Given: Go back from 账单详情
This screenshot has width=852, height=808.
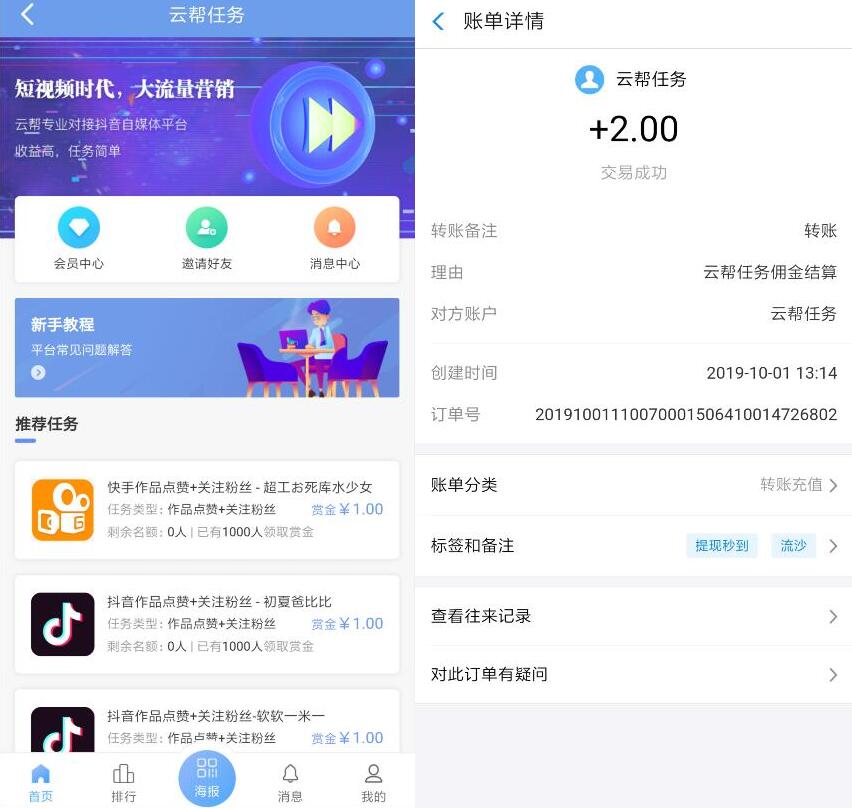Looking at the screenshot, I should click(x=438, y=21).
